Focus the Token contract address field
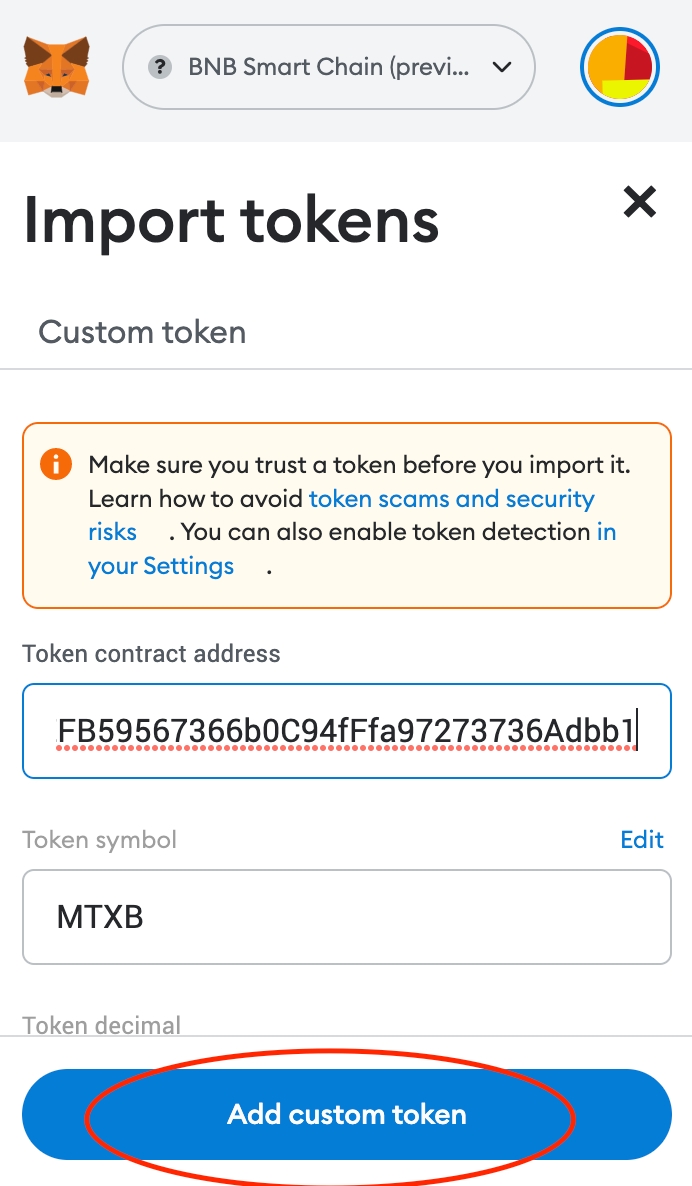This screenshot has width=692, height=1186. (346, 731)
